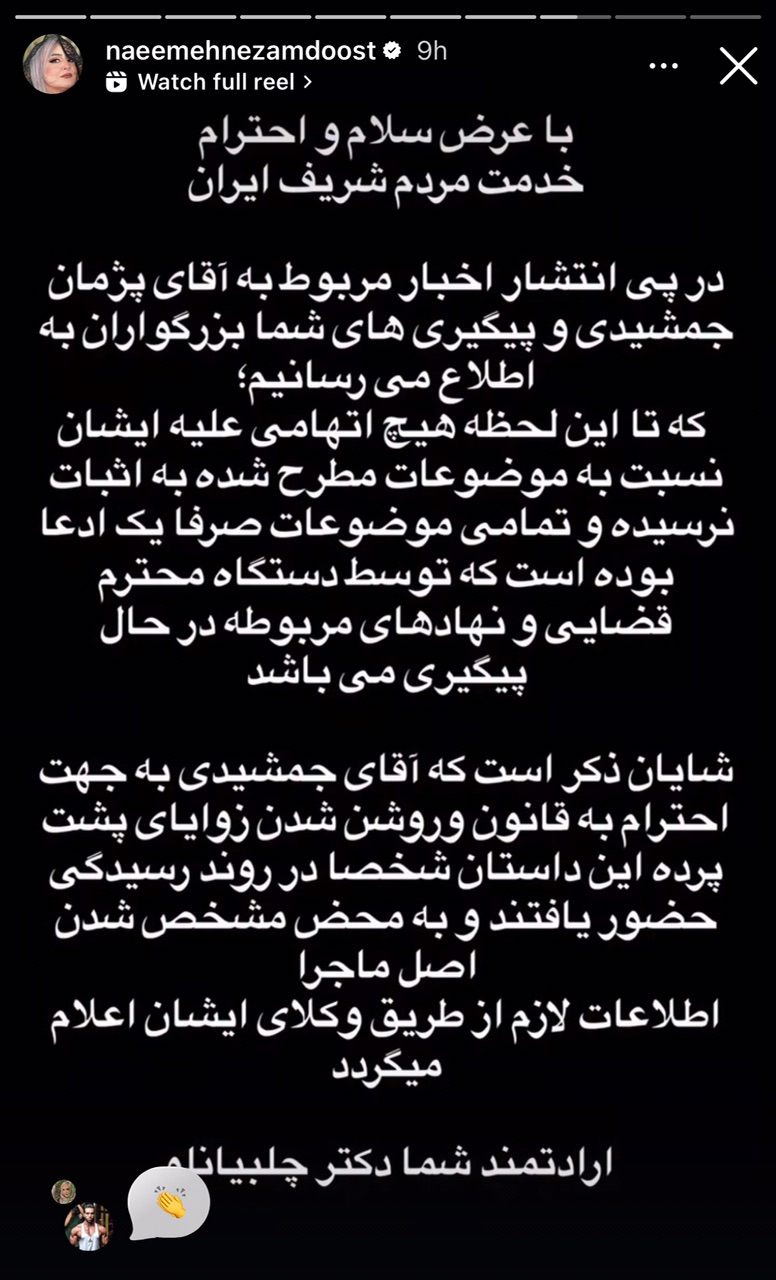776x1280 pixels.
Task: Open the clapping emoji reaction bubble
Action: click(x=170, y=1203)
